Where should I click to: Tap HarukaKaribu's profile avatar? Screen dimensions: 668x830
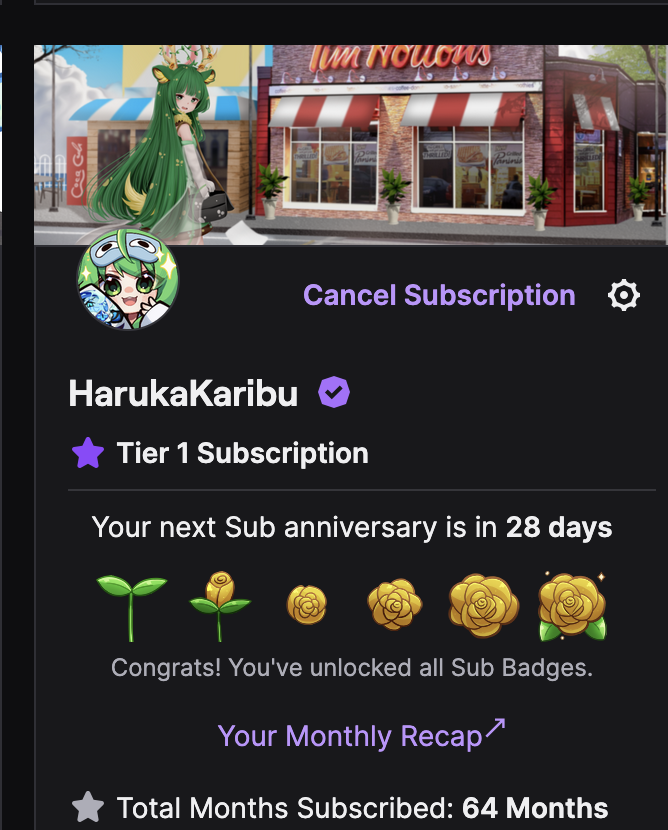coord(127,277)
